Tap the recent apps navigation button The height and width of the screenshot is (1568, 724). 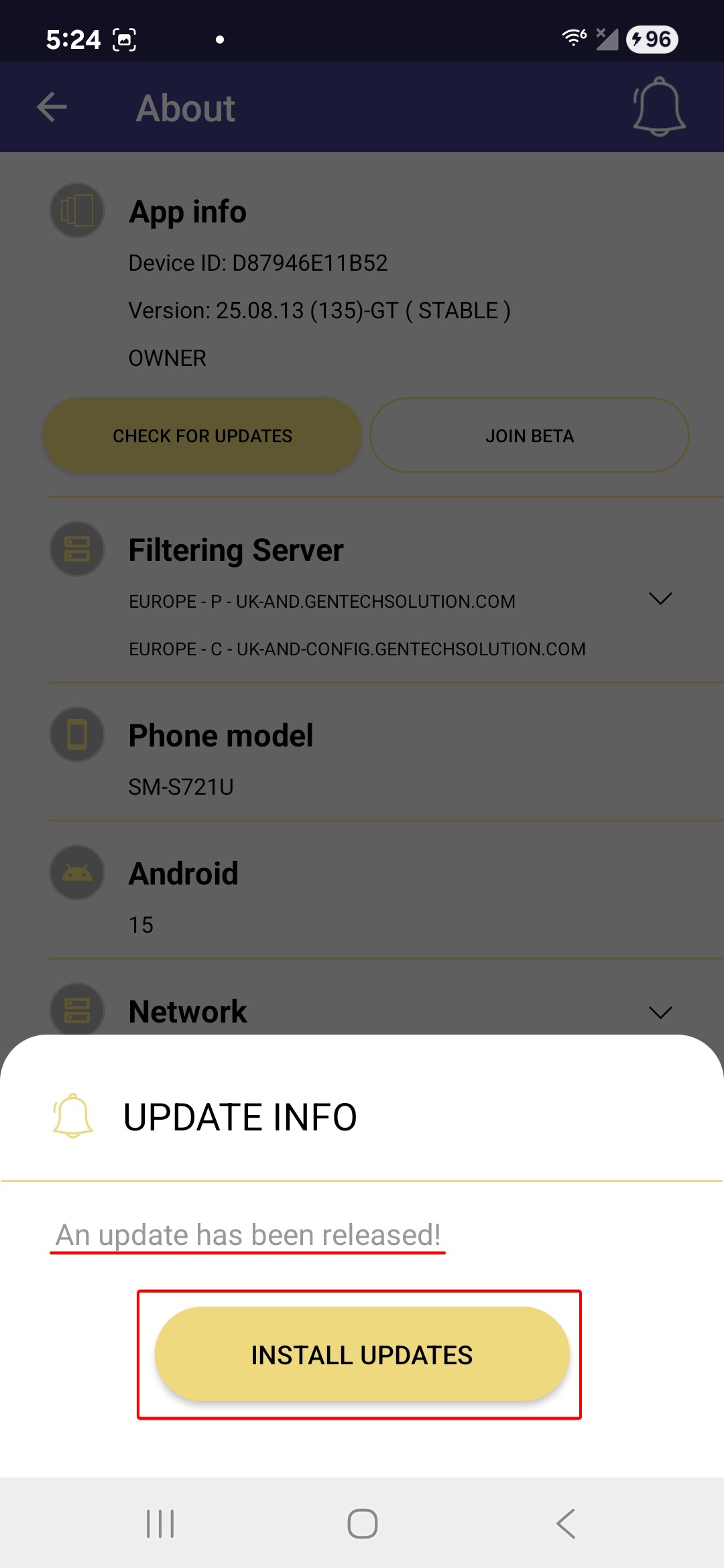(159, 1522)
